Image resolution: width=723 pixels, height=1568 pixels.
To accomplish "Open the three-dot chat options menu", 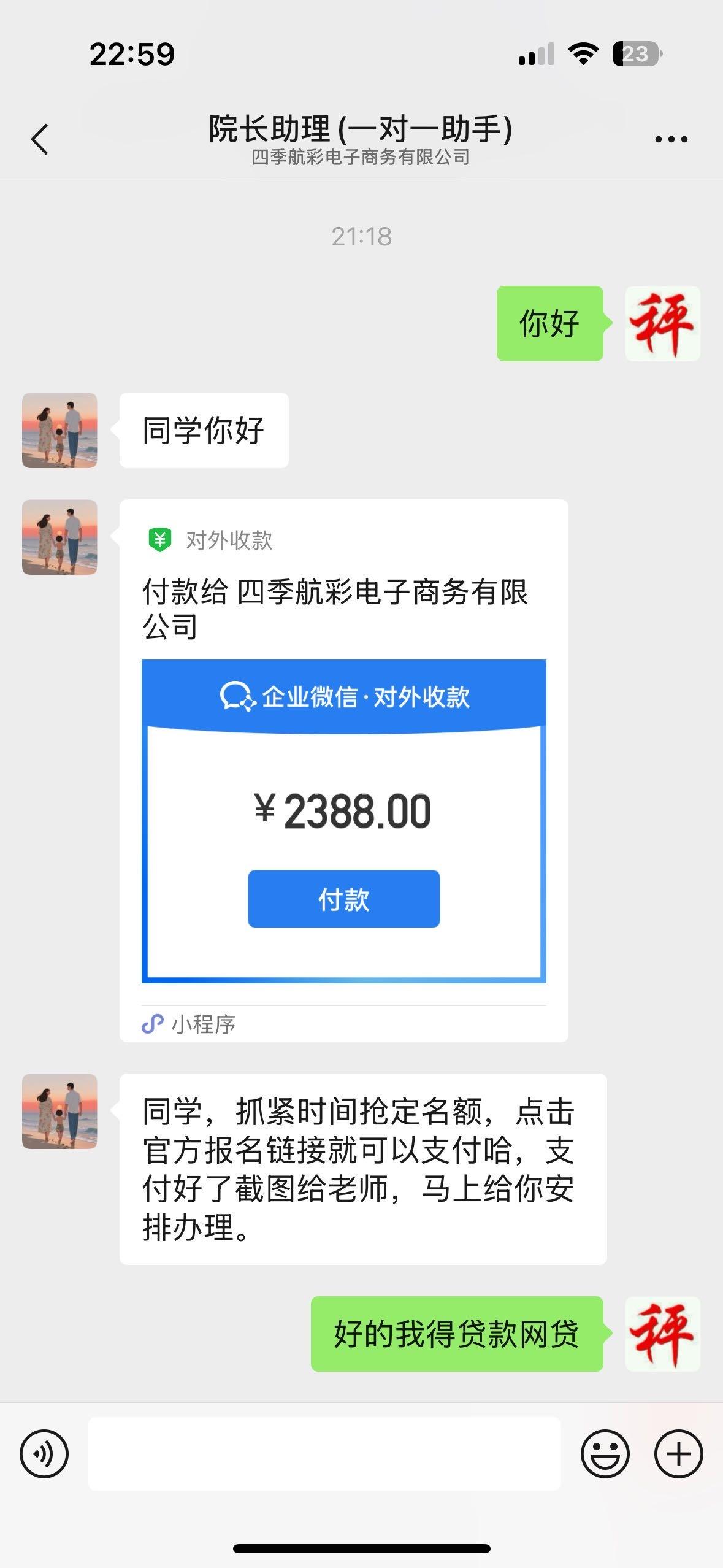I will click(671, 139).
